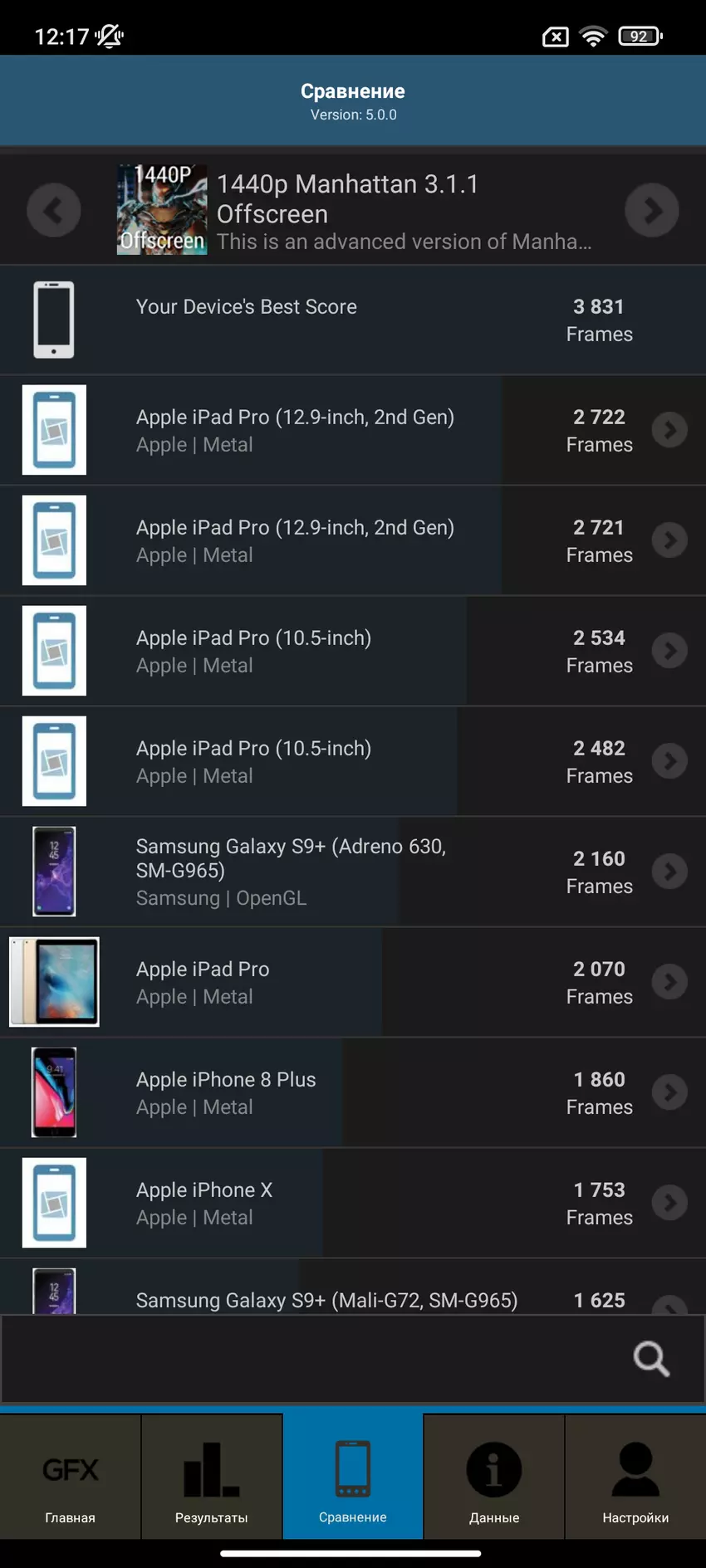Go to next benchmark test arrow
706x1568 pixels.
[x=651, y=210]
